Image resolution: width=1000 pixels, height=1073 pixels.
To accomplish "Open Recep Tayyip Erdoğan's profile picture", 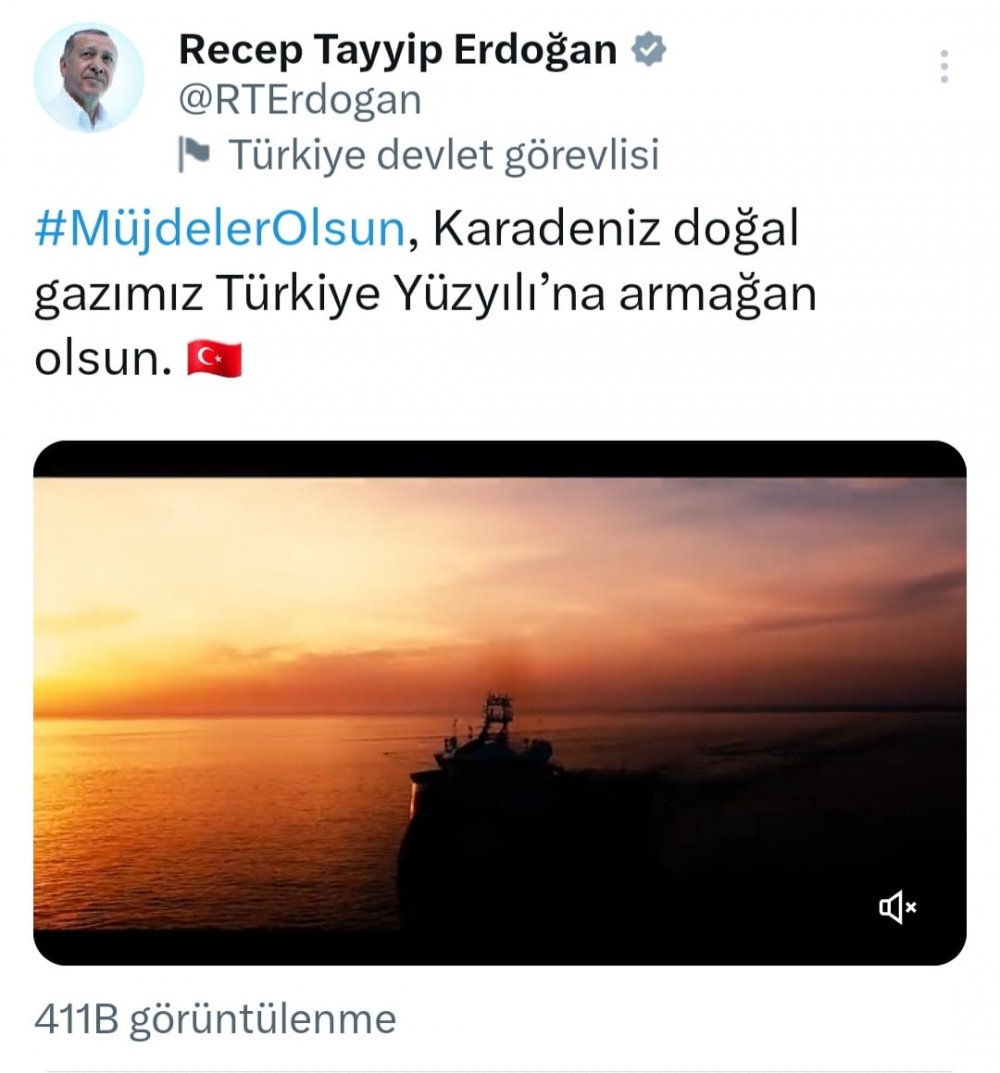I will pyautogui.click(x=88, y=78).
